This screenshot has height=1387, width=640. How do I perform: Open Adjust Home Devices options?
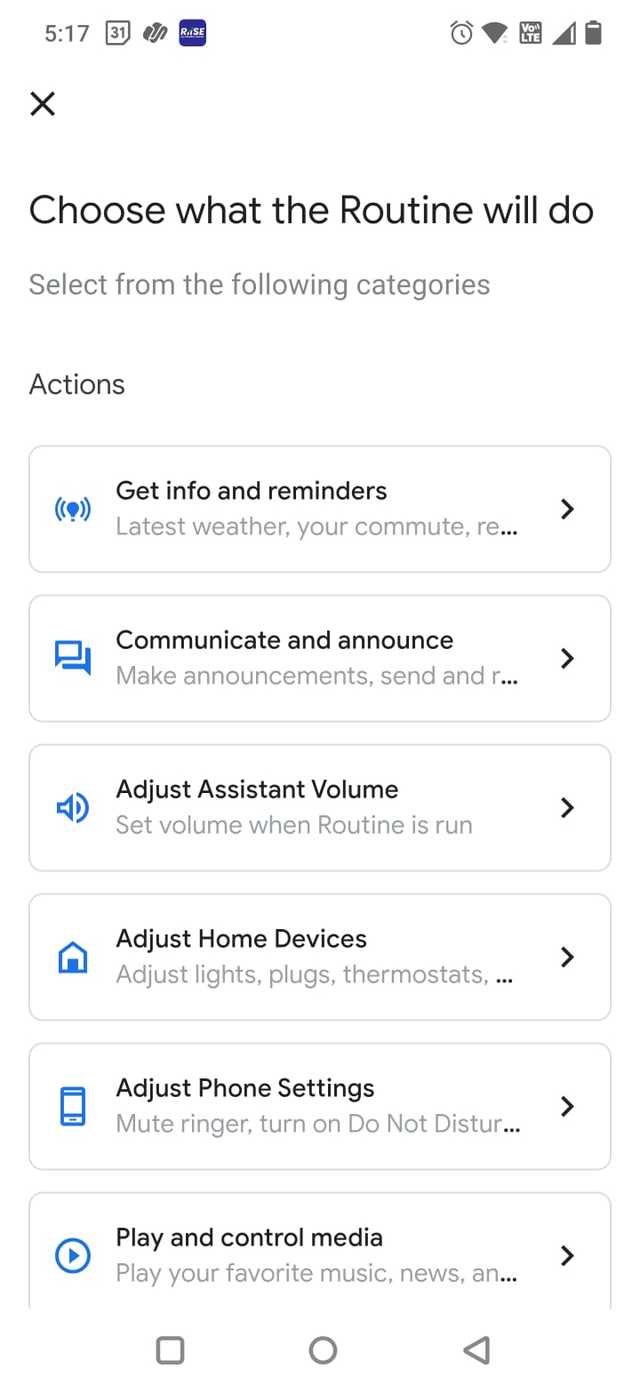pyautogui.click(x=319, y=956)
